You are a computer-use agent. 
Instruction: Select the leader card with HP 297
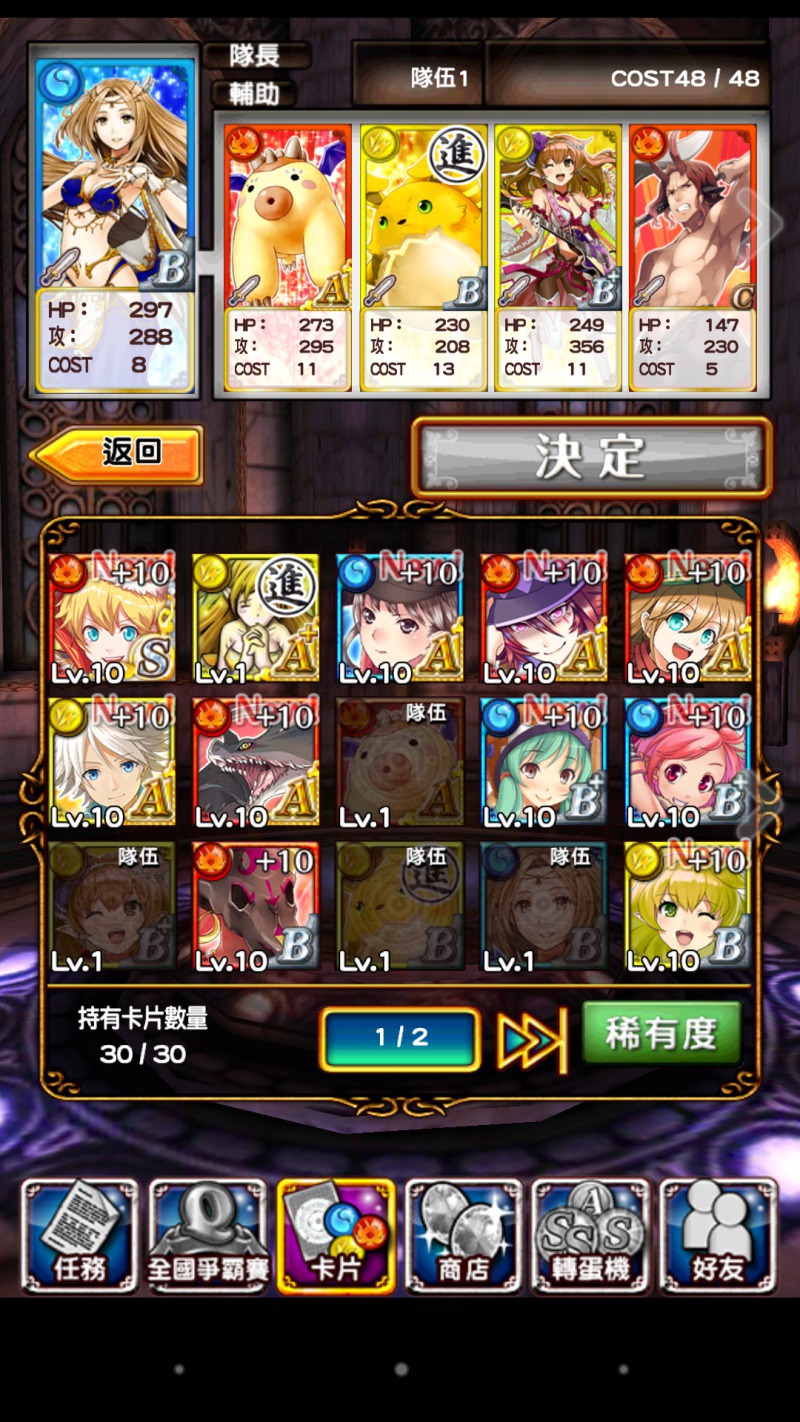pos(115,224)
